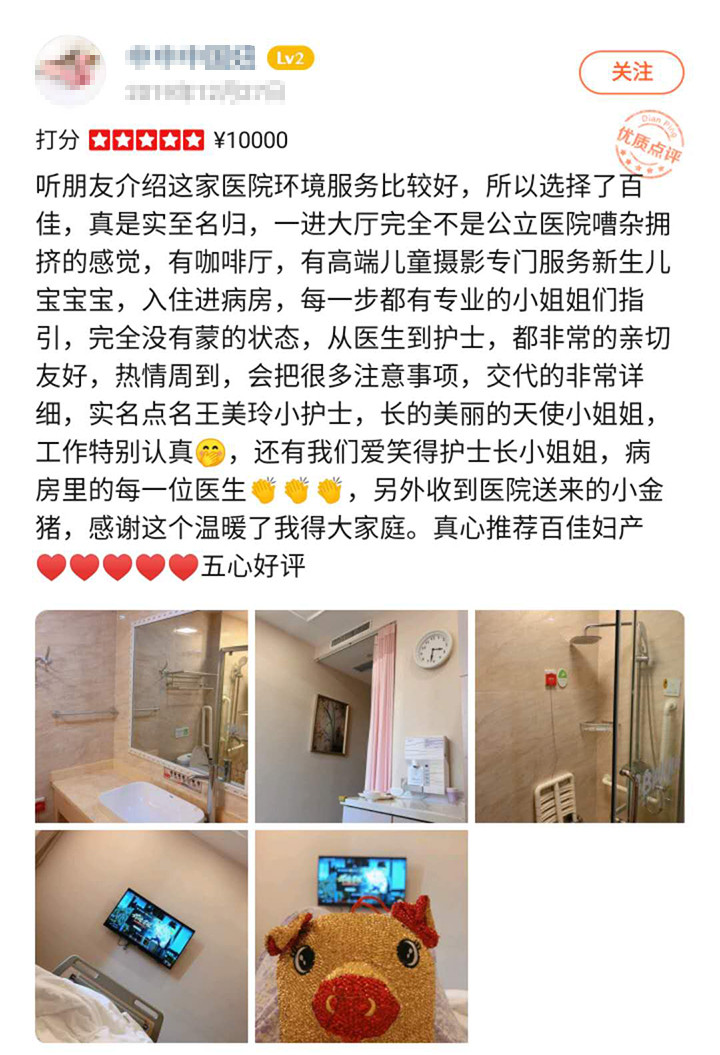View the photo with wall clock and curtain
Screen dimensions: 720x1055
pyautogui.click(x=360, y=716)
